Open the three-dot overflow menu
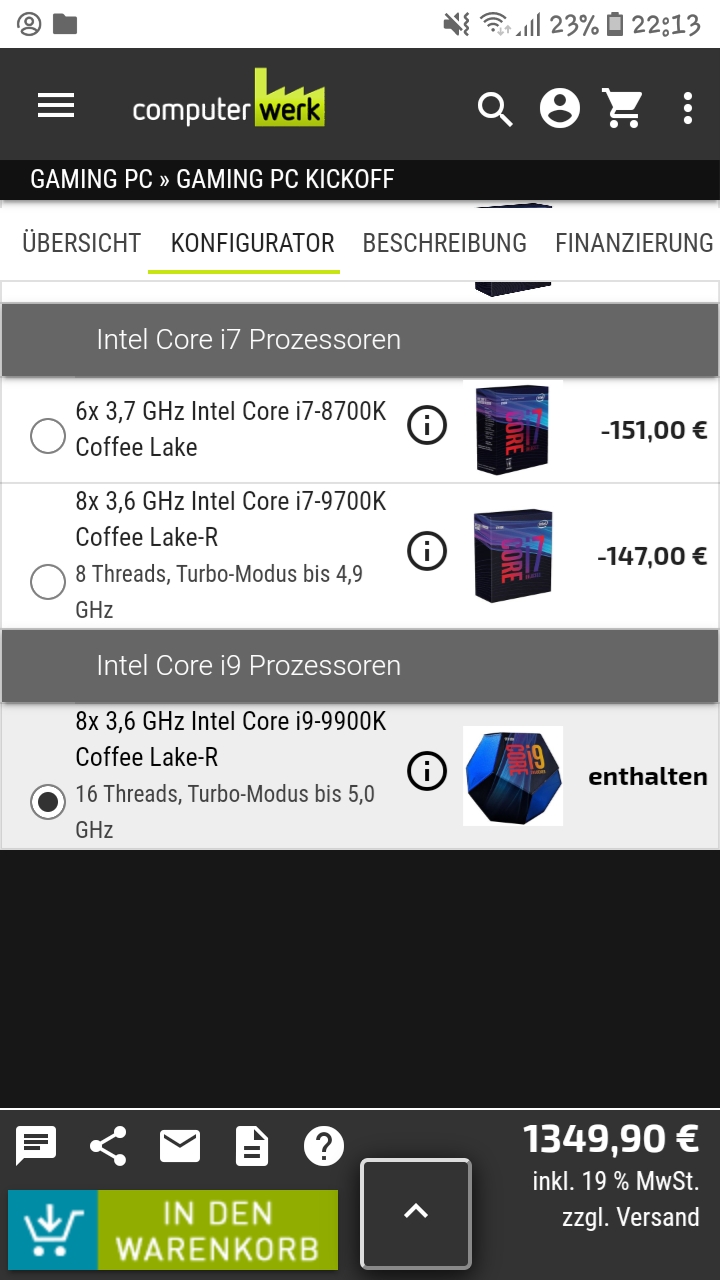720x1280 pixels. pyautogui.click(x=687, y=108)
